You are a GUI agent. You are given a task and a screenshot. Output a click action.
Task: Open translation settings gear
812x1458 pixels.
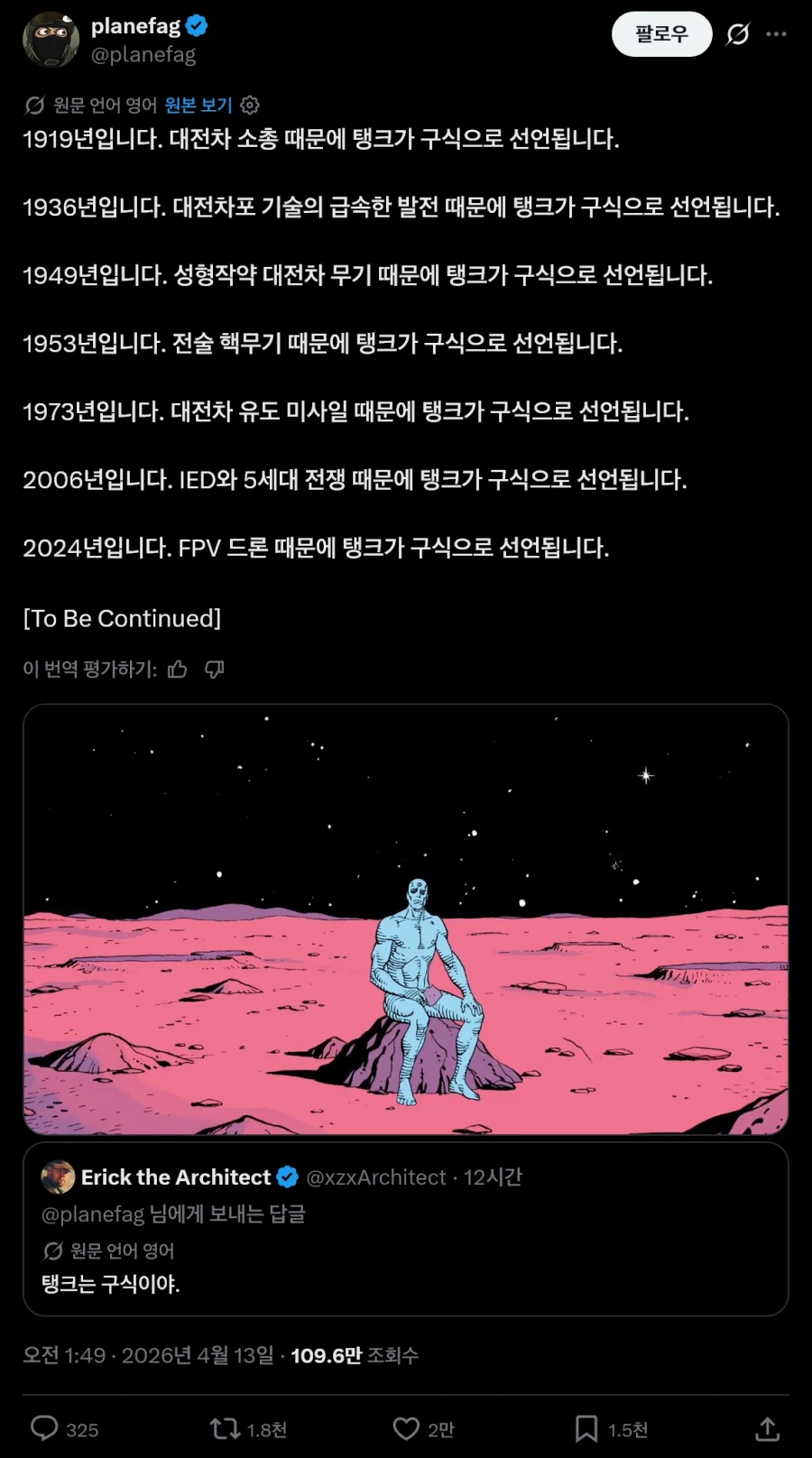(x=250, y=106)
